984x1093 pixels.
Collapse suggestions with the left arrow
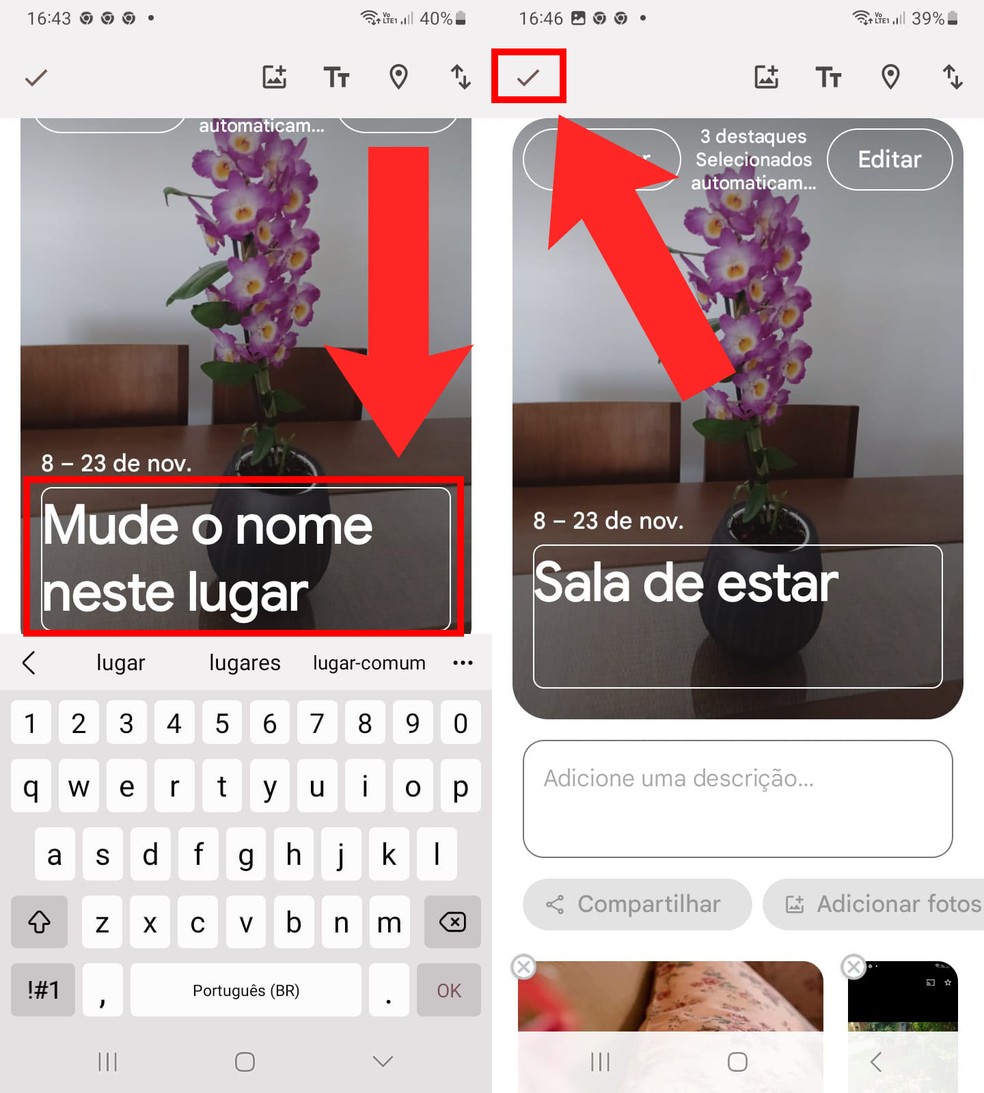click(28, 662)
